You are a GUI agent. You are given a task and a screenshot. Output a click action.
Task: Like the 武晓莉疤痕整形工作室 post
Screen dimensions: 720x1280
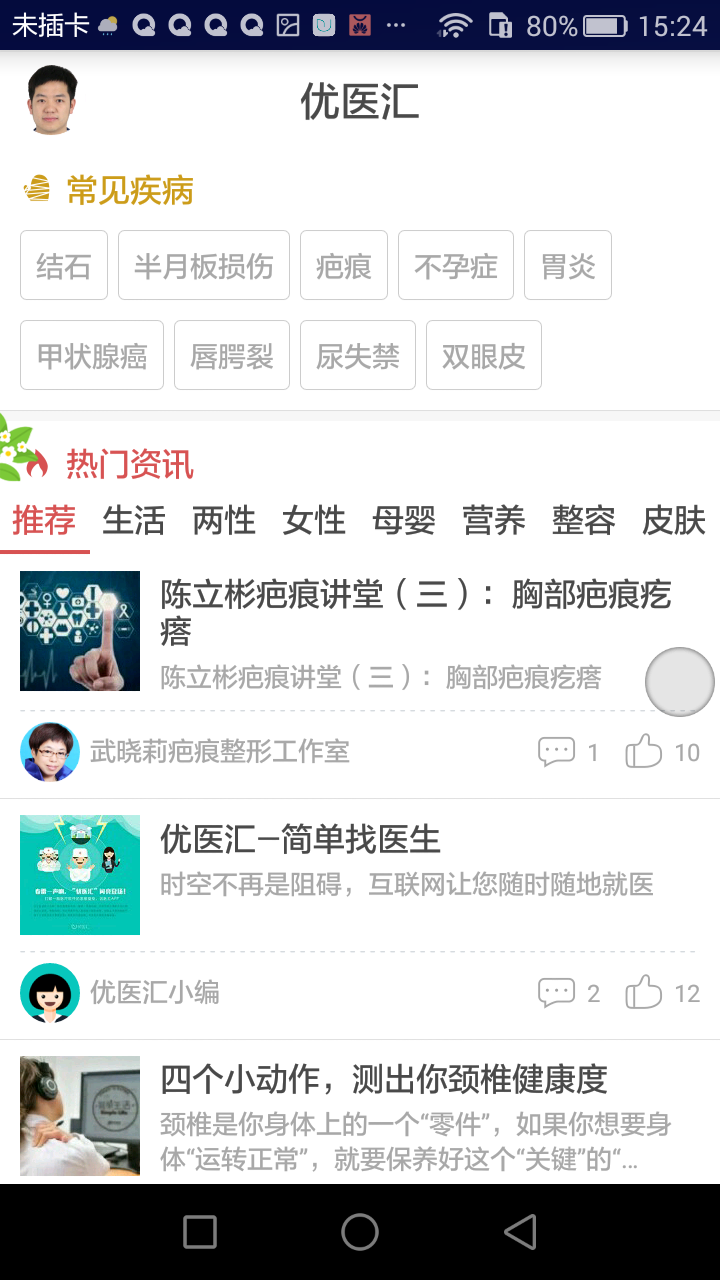[645, 752]
